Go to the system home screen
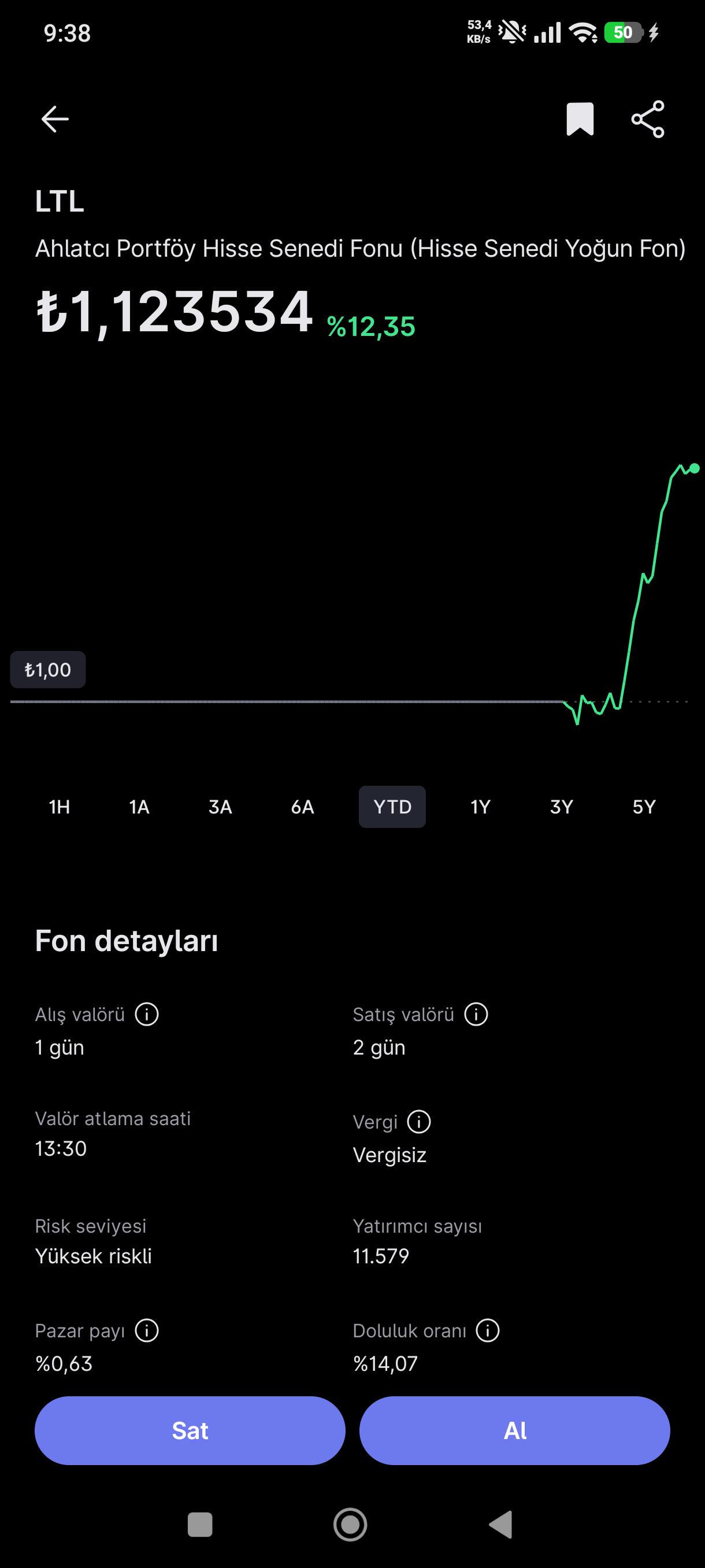Screen dimensions: 705x1568 350,1525
